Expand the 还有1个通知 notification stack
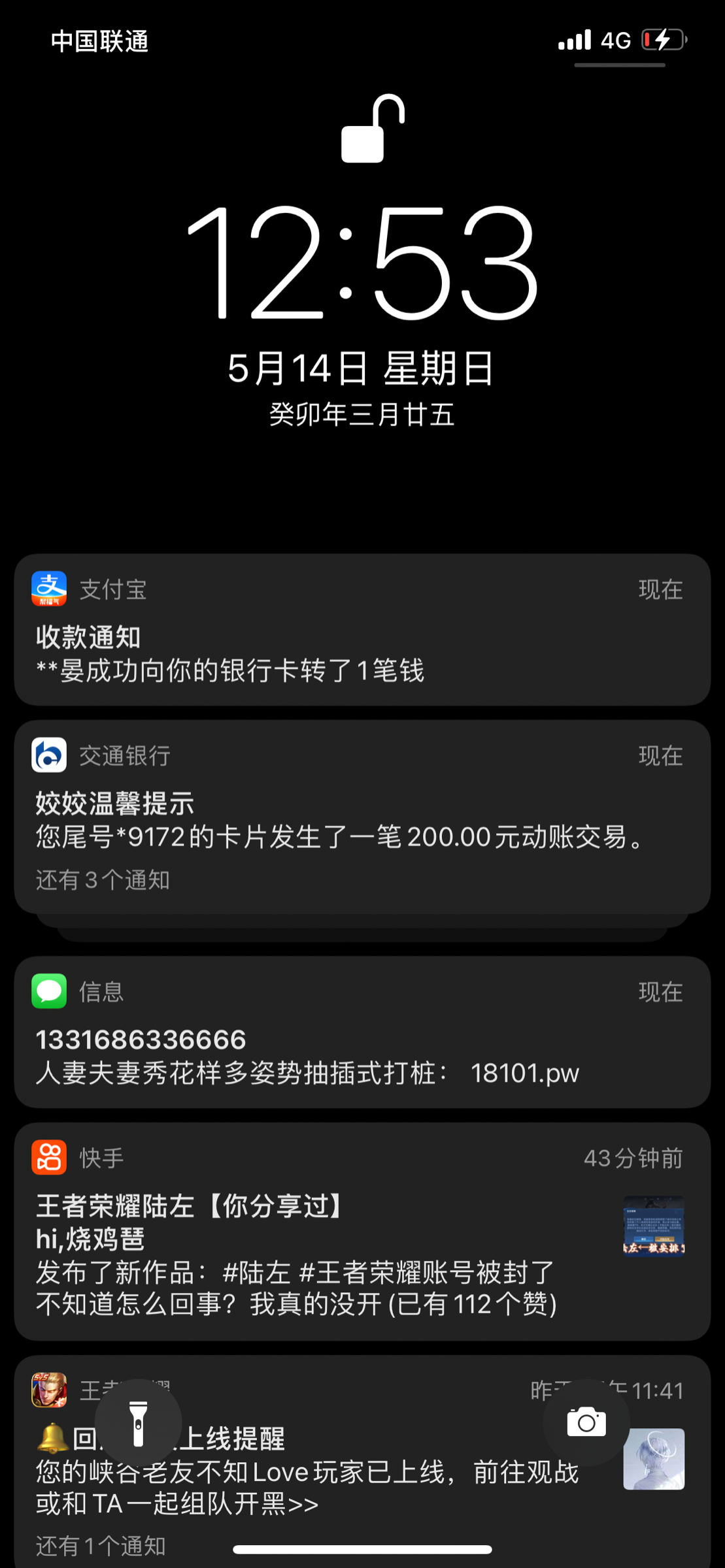 102,1546
